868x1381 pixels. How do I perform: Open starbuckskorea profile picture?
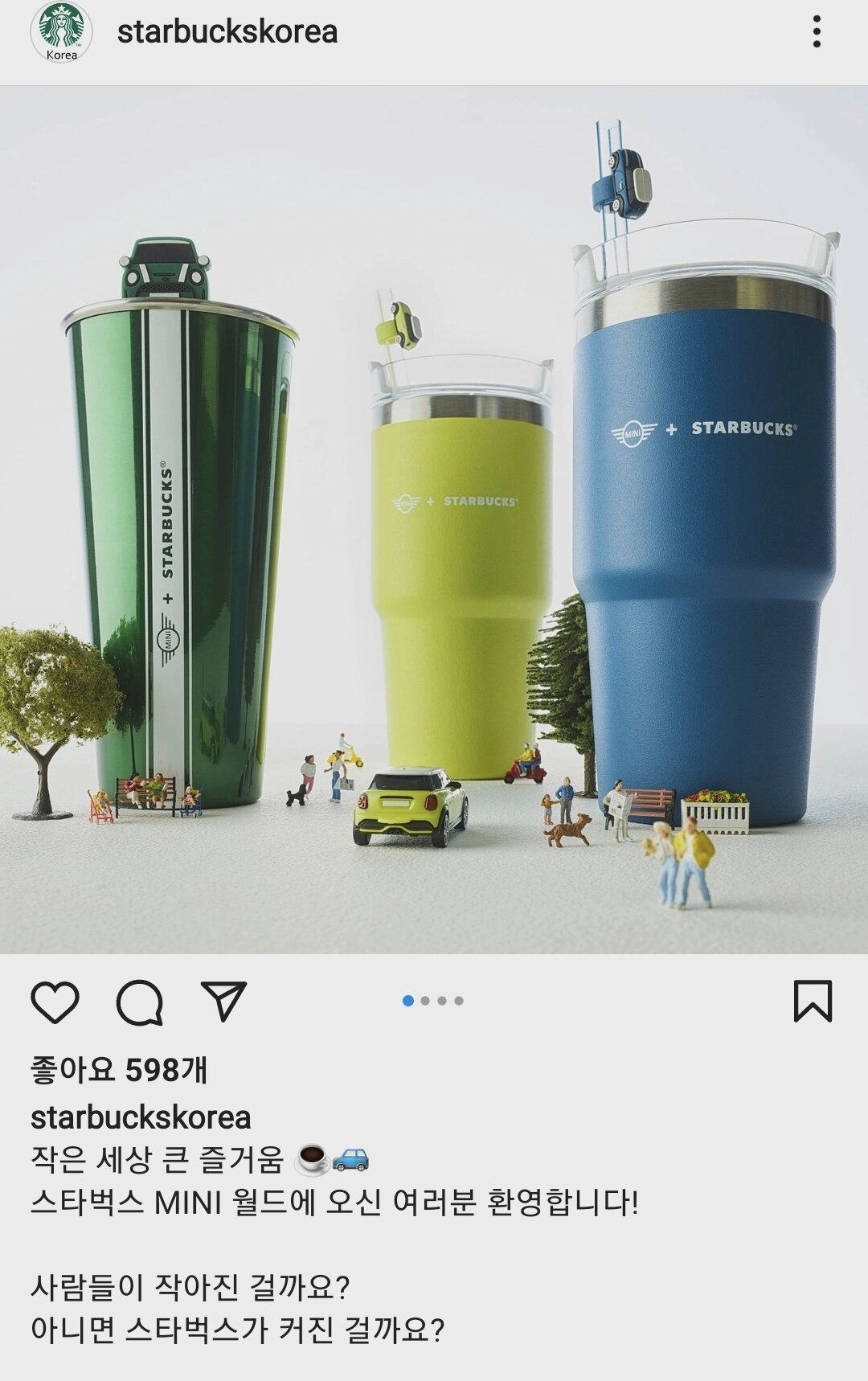point(61,32)
